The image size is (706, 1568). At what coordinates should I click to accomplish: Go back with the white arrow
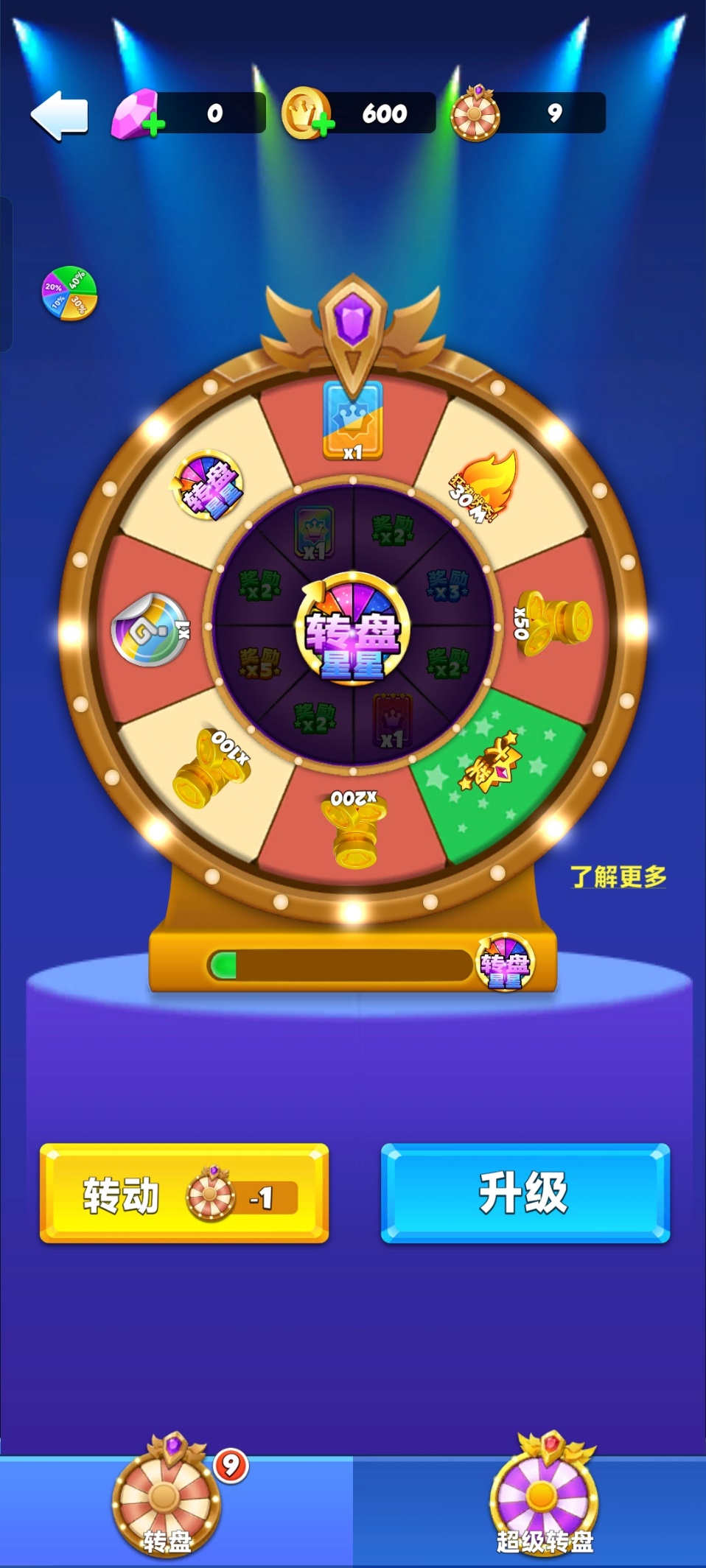coord(59,116)
